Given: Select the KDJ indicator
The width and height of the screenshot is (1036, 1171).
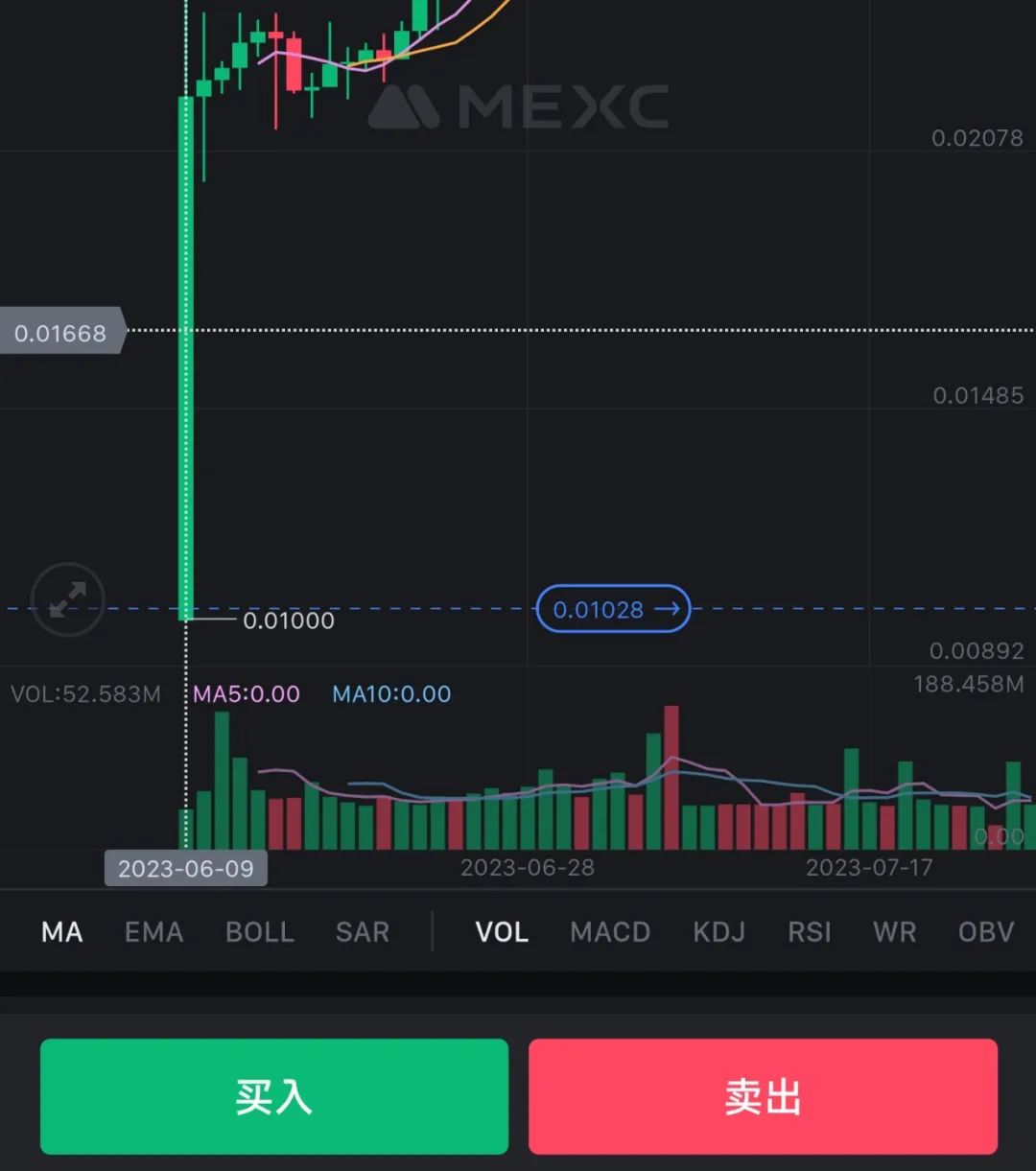Looking at the screenshot, I should (719, 931).
